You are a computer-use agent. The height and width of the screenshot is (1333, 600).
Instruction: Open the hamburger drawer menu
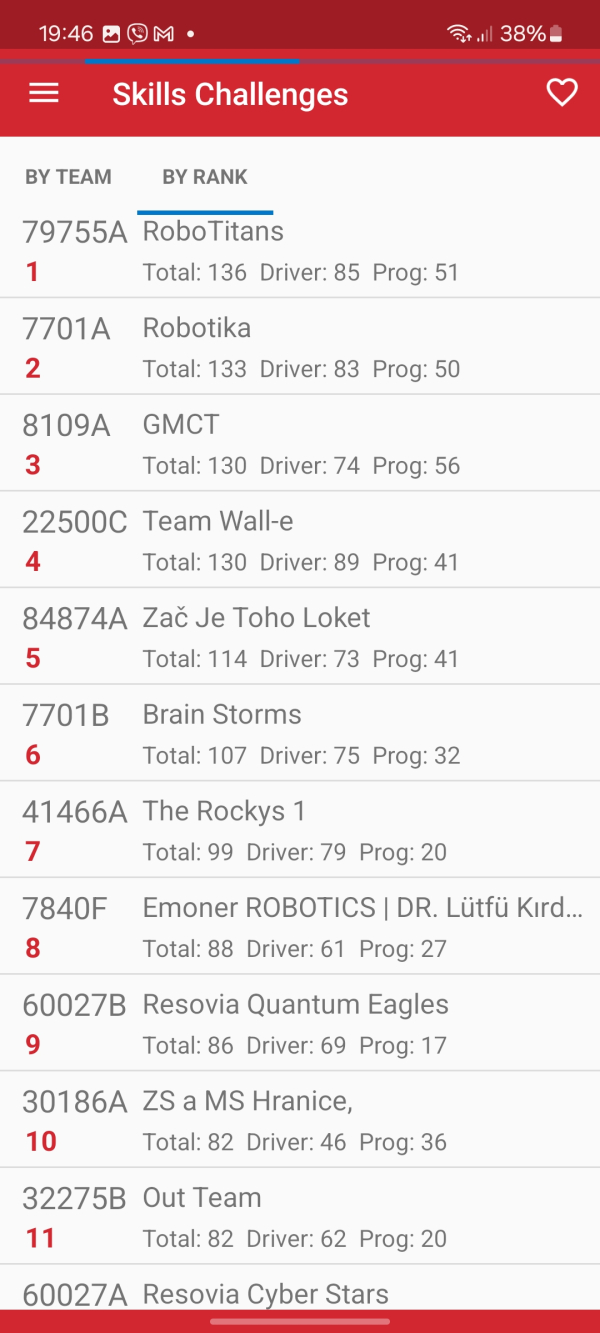tap(44, 94)
